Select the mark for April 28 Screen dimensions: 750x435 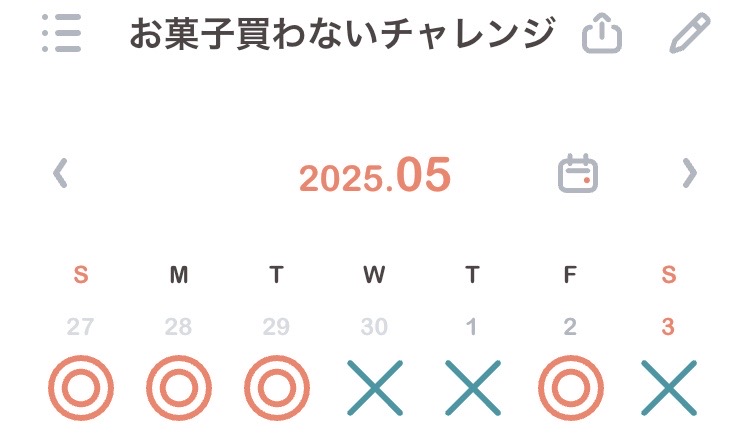(179, 387)
